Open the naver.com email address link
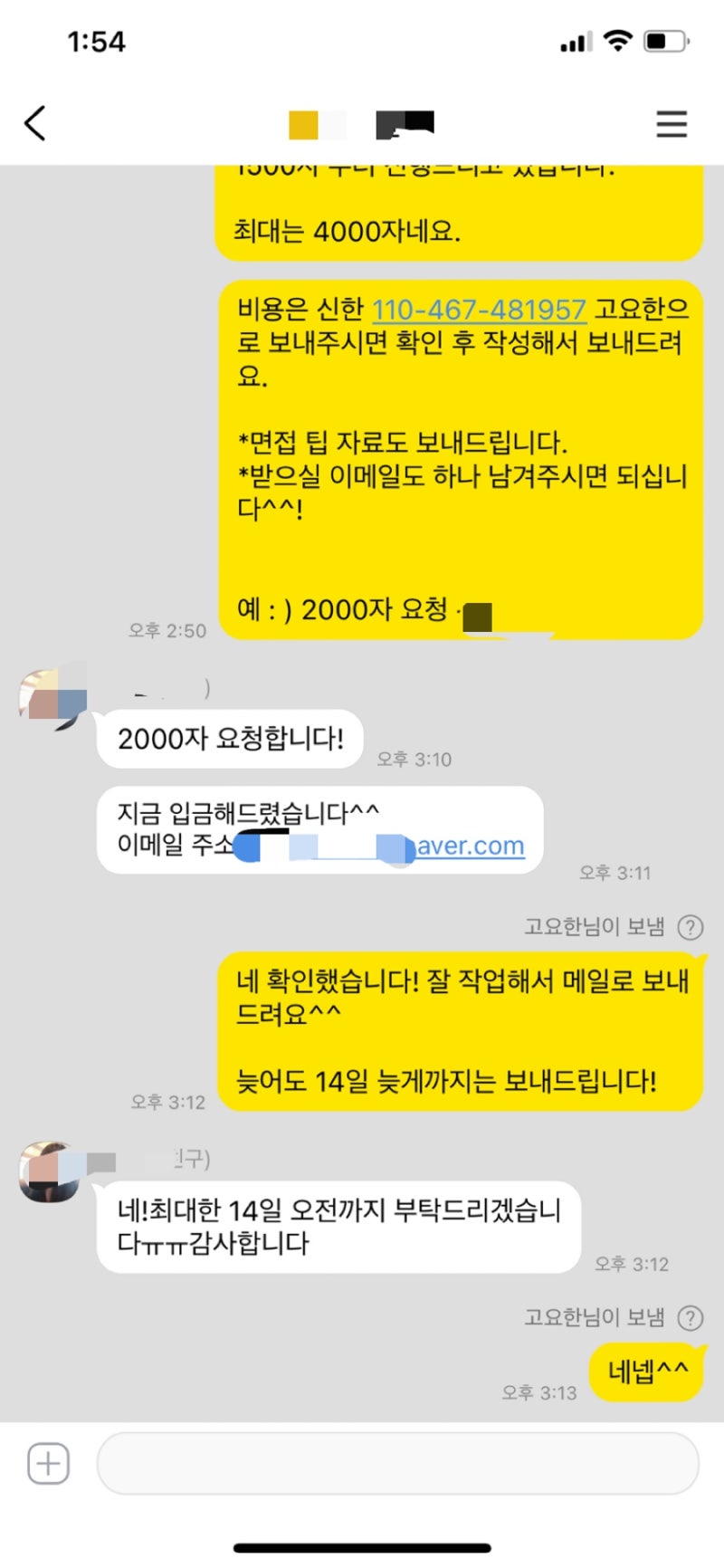Image resolution: width=724 pixels, height=1568 pixels. tap(470, 846)
